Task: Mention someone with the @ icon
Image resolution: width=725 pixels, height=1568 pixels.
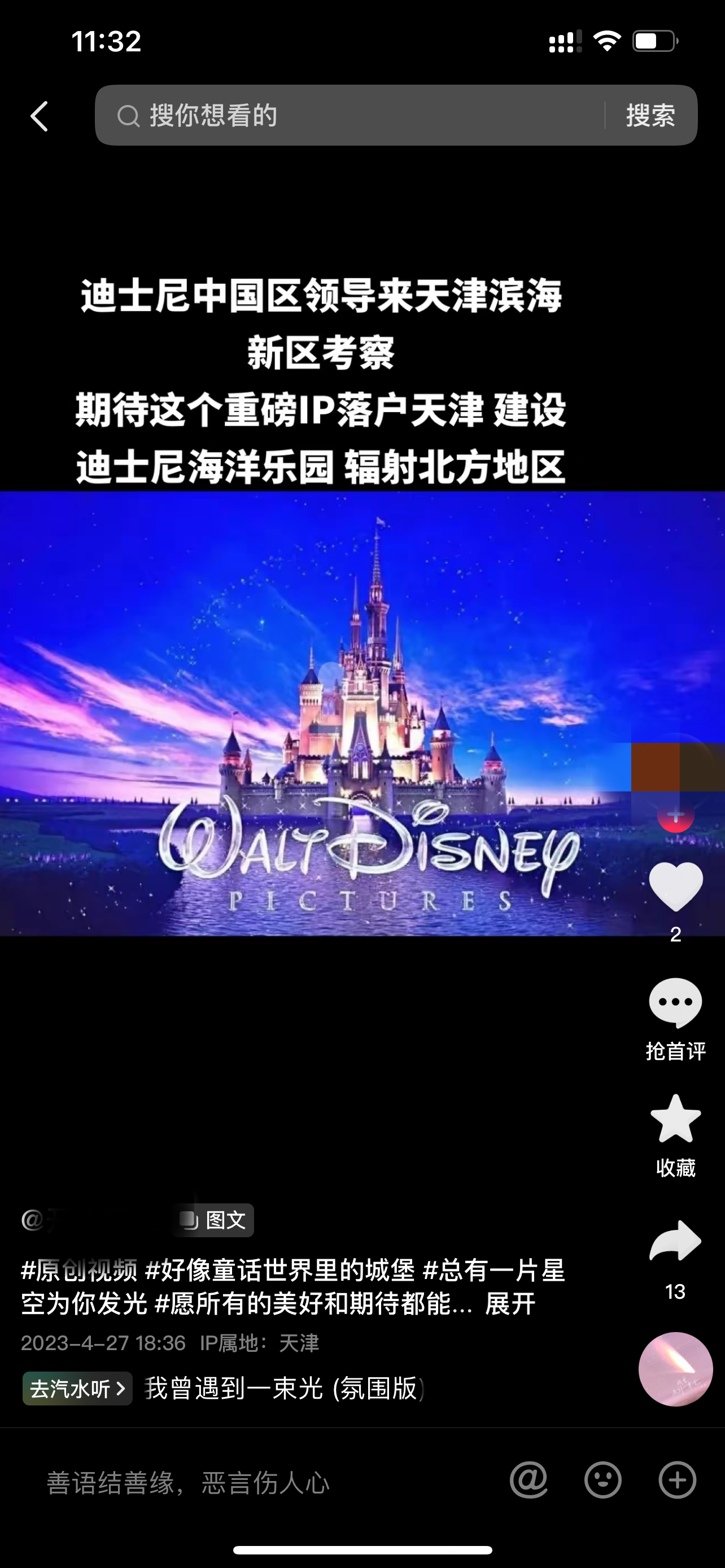Action: (529, 1480)
